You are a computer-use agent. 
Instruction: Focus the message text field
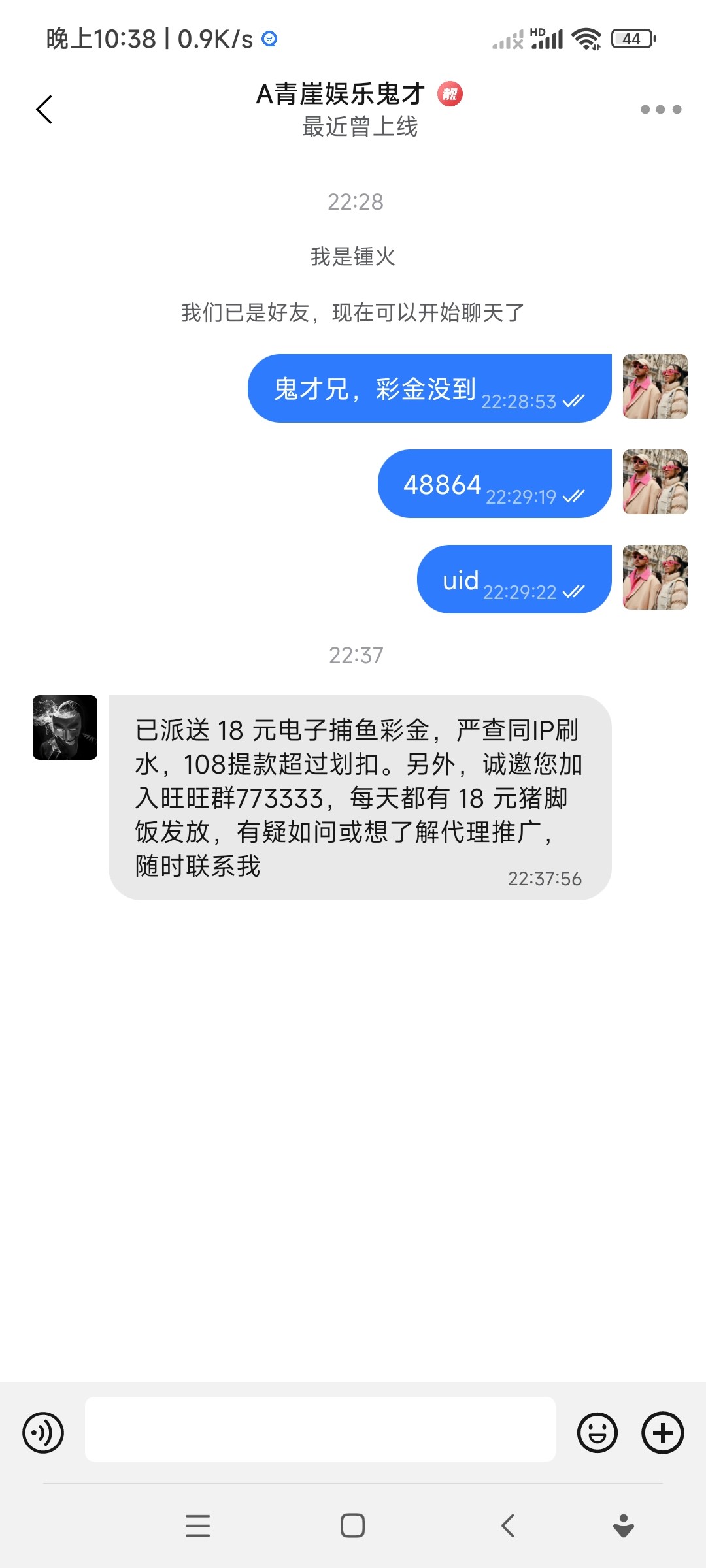click(x=320, y=1429)
